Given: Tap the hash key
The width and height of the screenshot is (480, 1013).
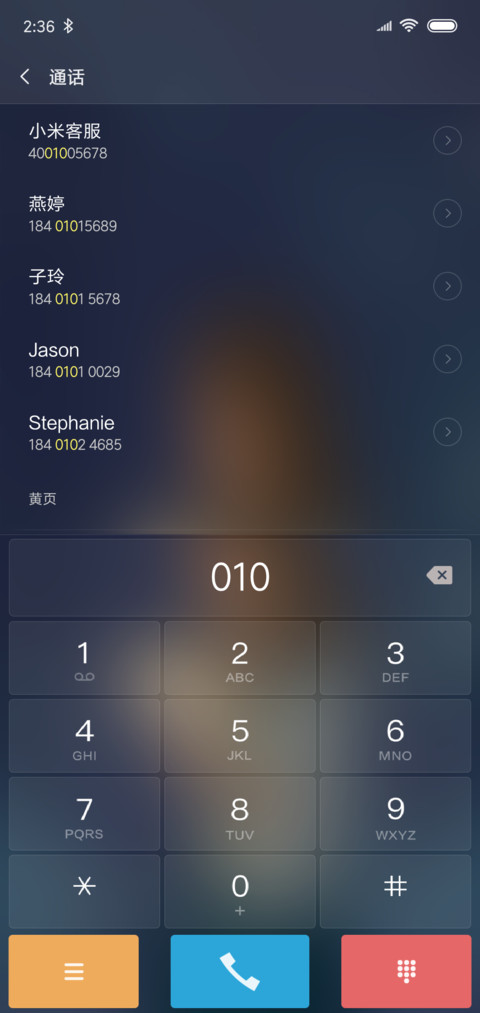Looking at the screenshot, I should click(395, 892).
